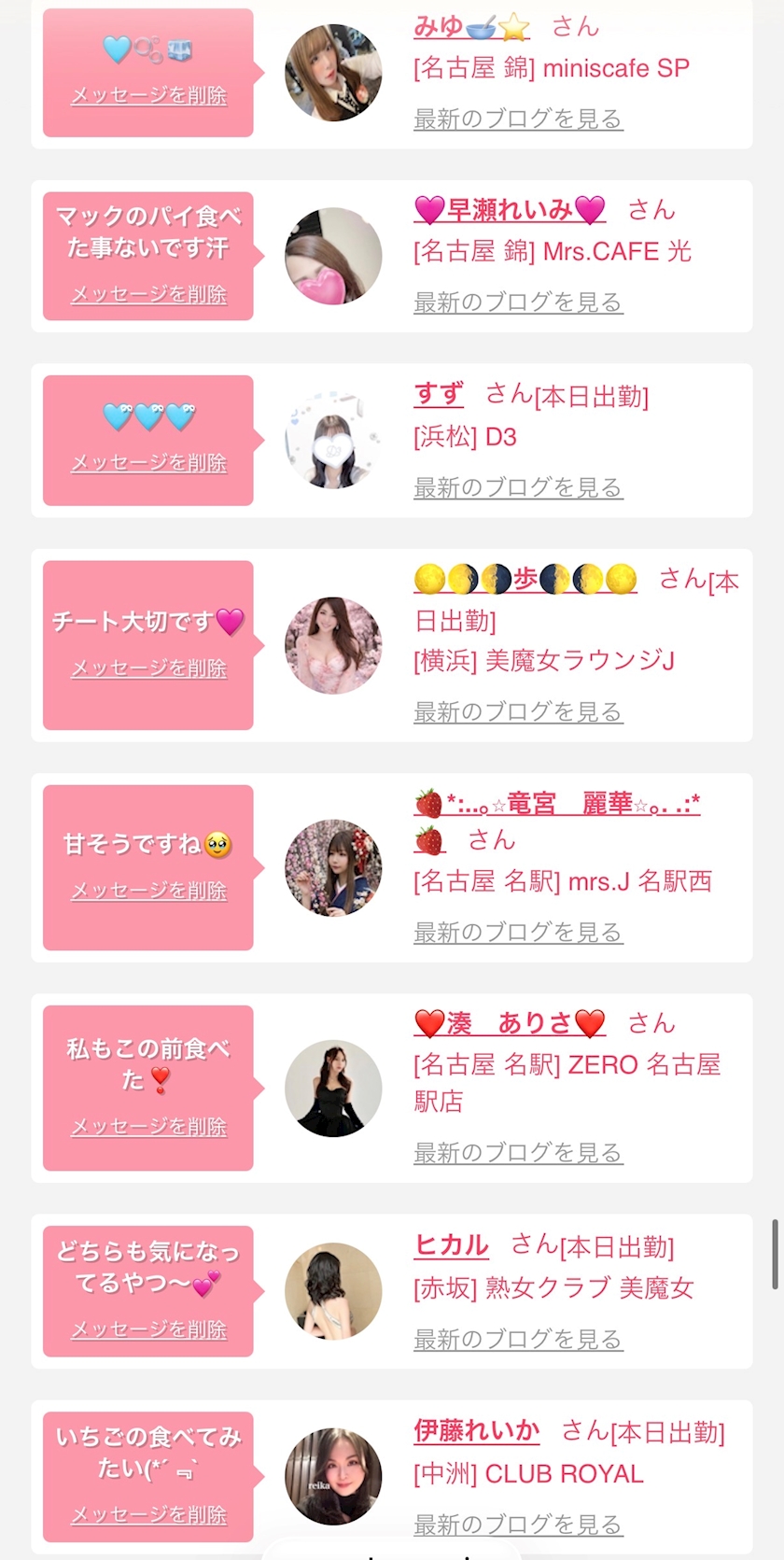This screenshot has width=784, height=1560.
Task: Delete the マックのパイ食べた事ないです message
Action: [148, 295]
